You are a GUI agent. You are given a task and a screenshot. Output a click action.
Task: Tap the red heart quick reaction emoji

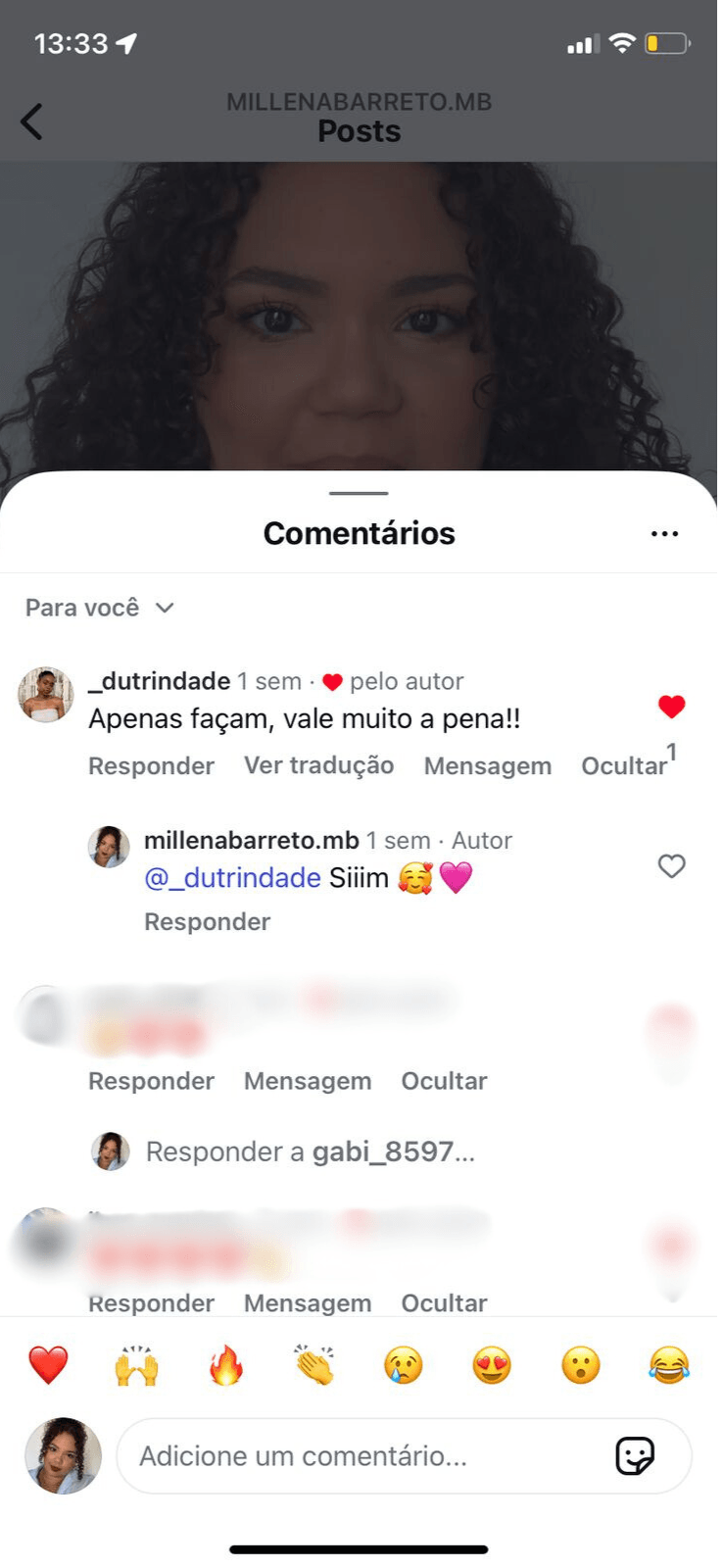coord(47,1364)
